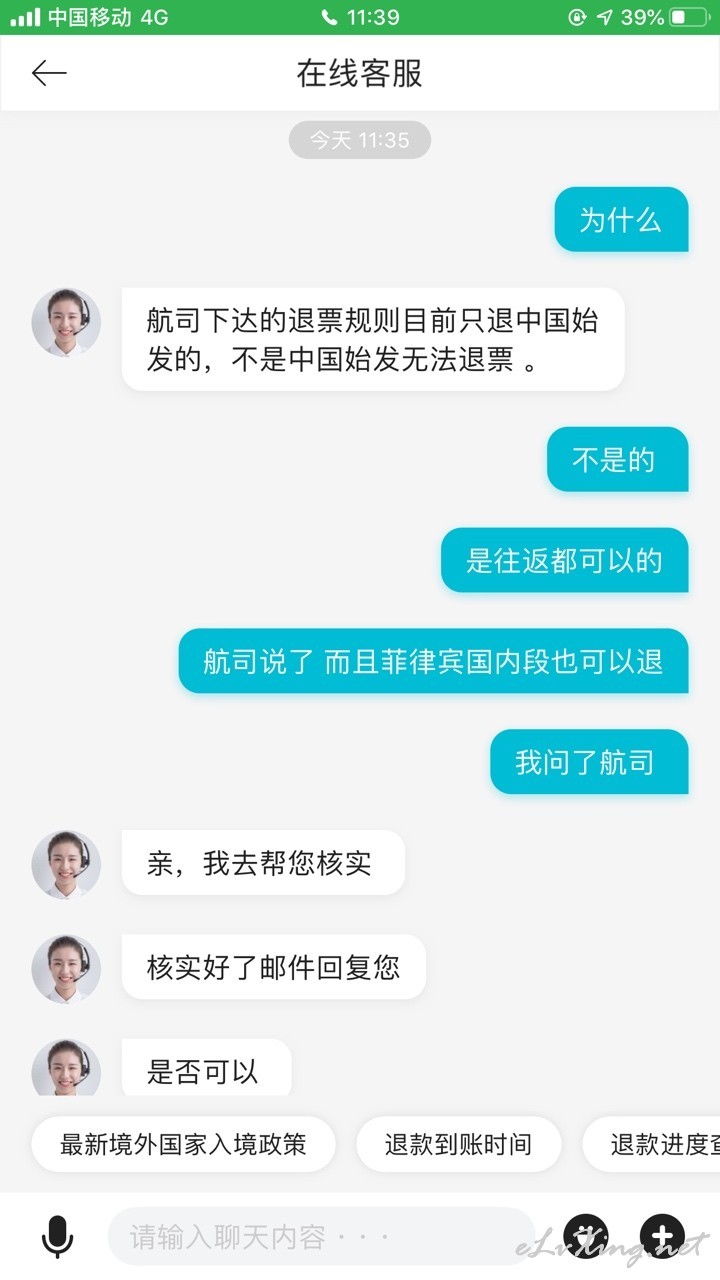
Task: Tap the microphone voice input icon
Action: tap(57, 1237)
